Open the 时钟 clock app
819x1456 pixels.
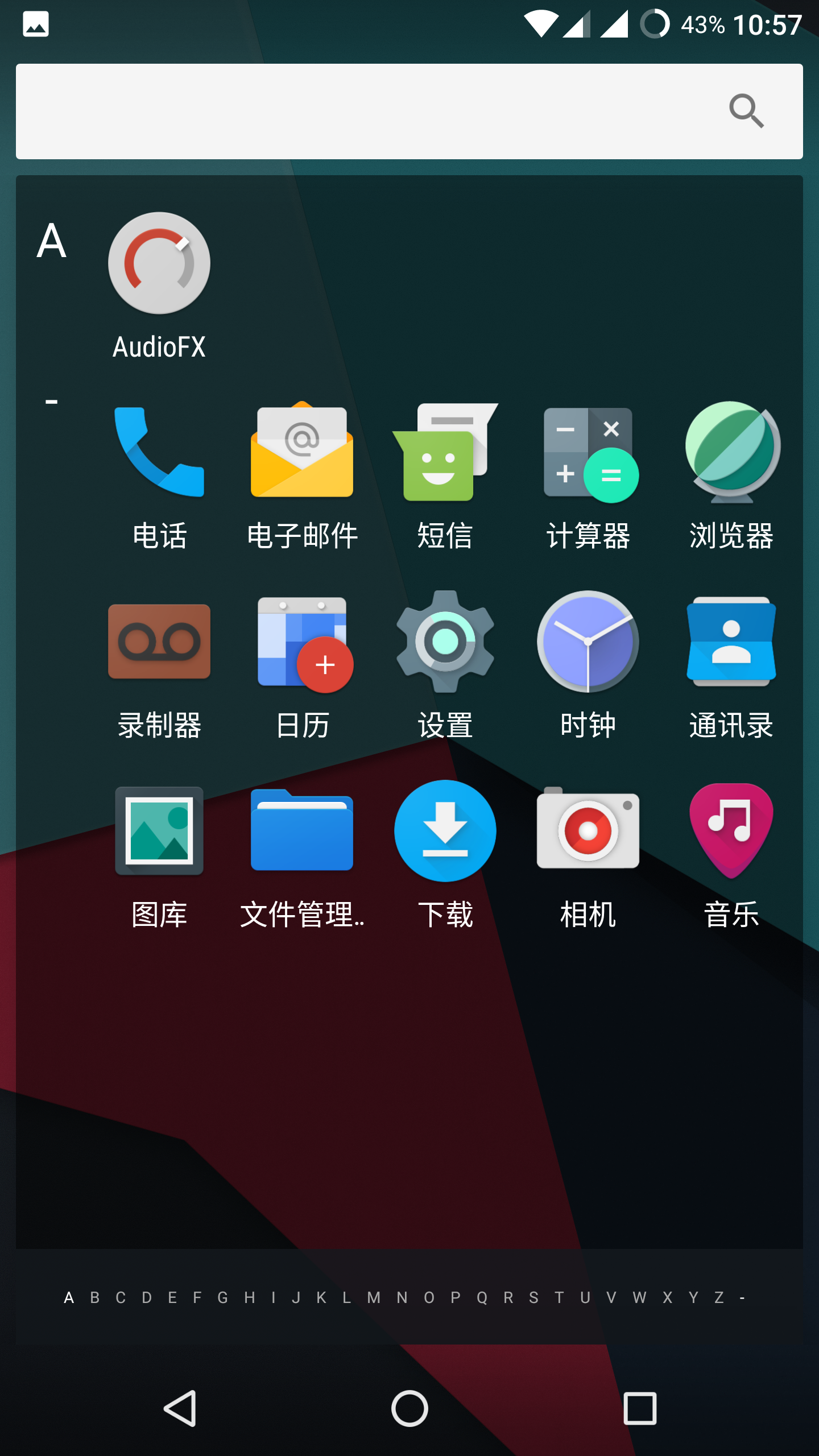588,642
